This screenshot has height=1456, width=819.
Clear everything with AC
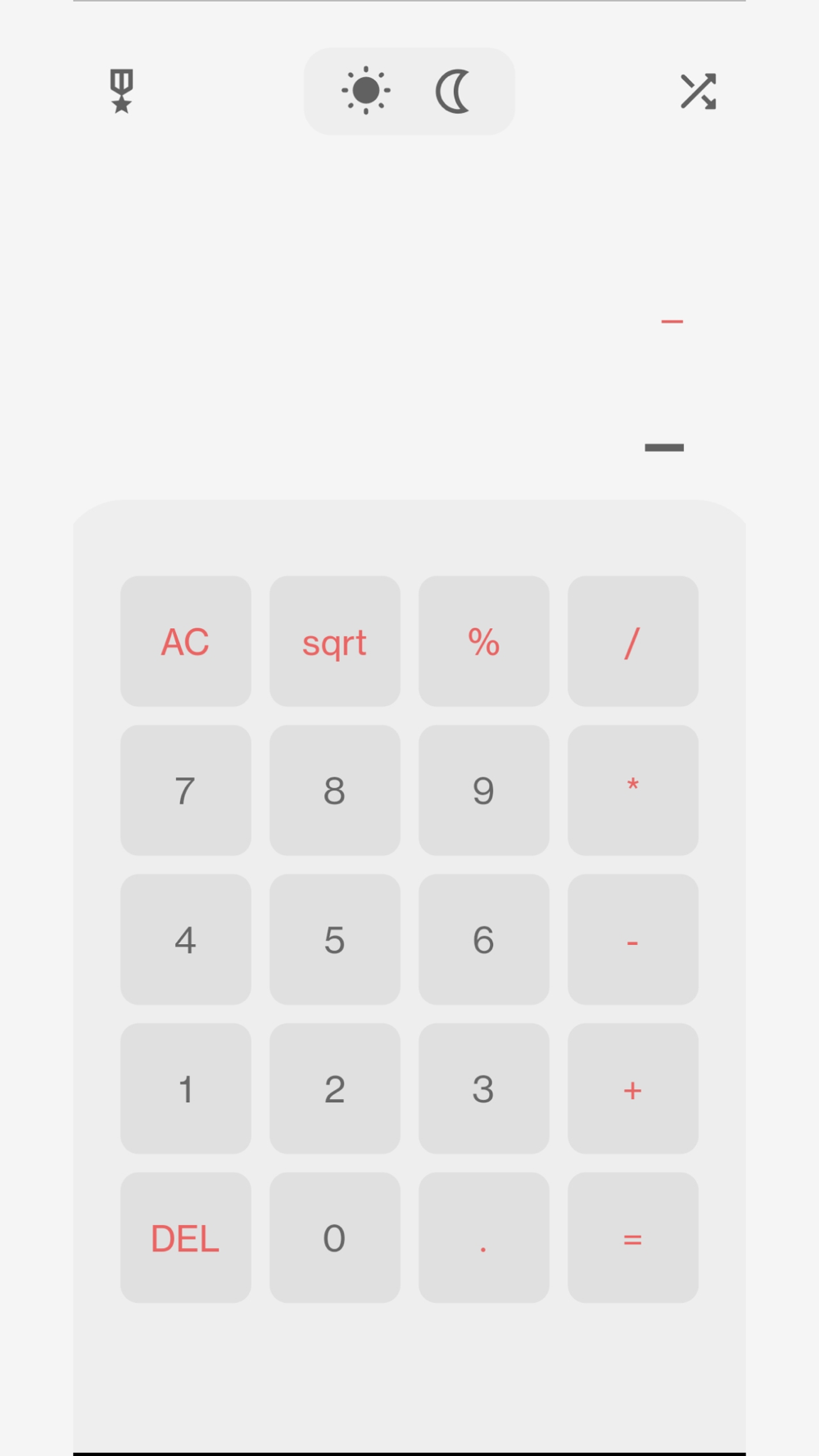[x=186, y=641]
